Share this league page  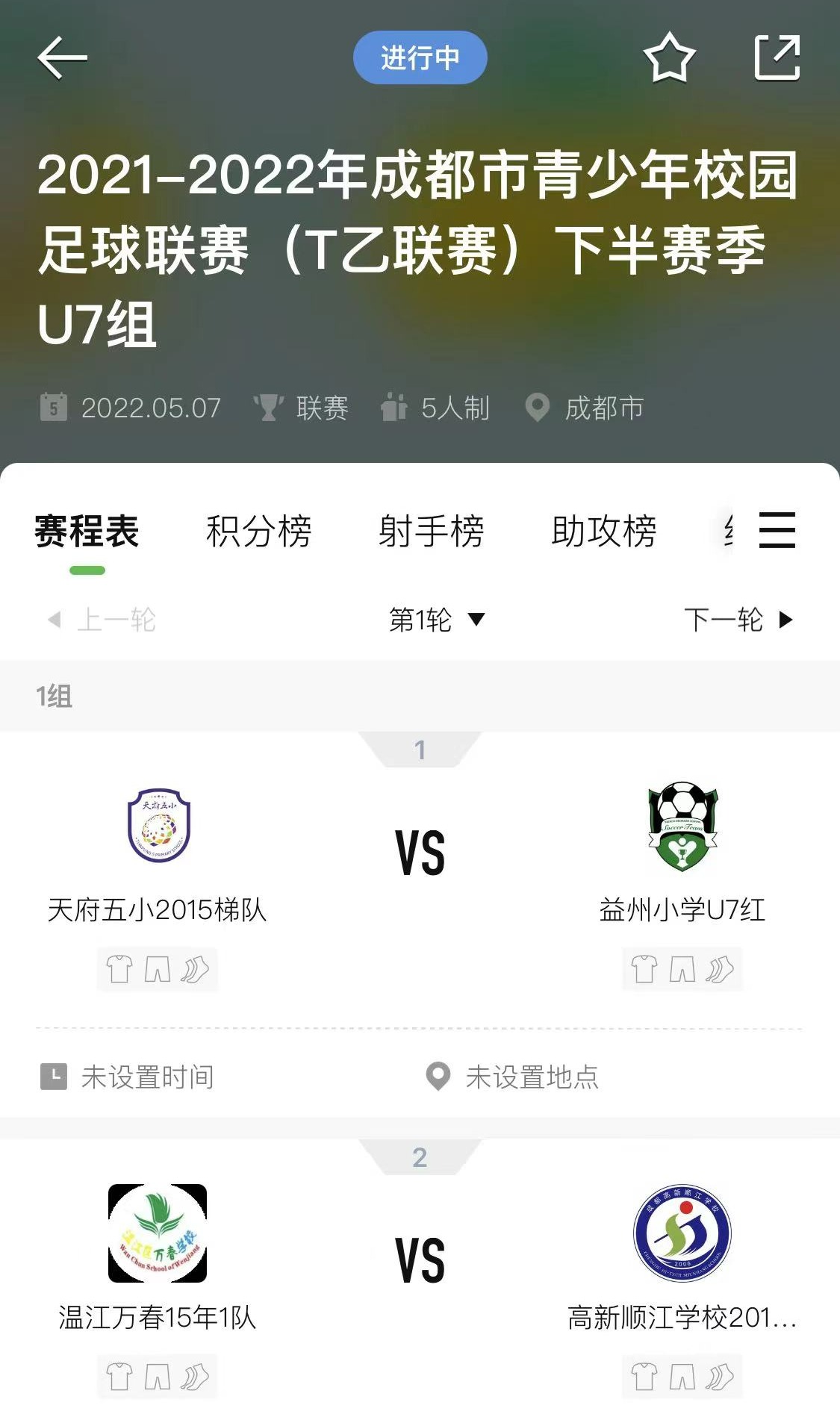click(777, 57)
